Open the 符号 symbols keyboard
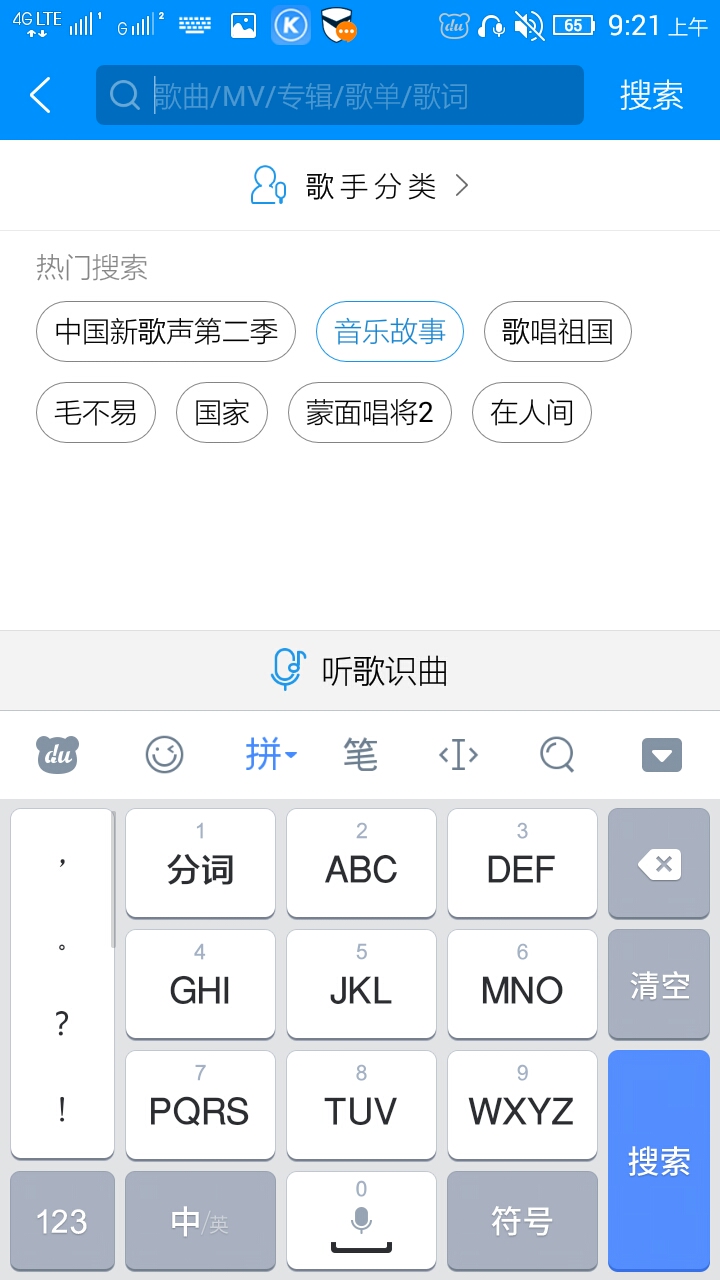720x1280 pixels. 522,1221
